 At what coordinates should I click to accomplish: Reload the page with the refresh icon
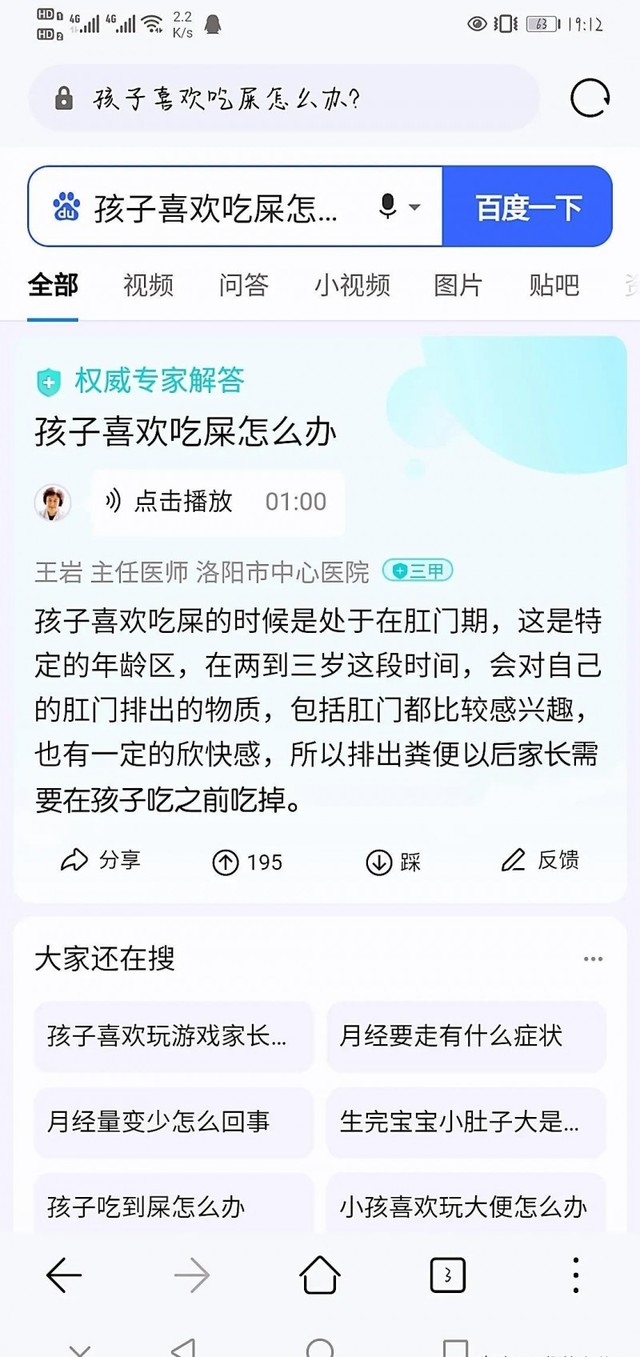pyautogui.click(x=590, y=98)
